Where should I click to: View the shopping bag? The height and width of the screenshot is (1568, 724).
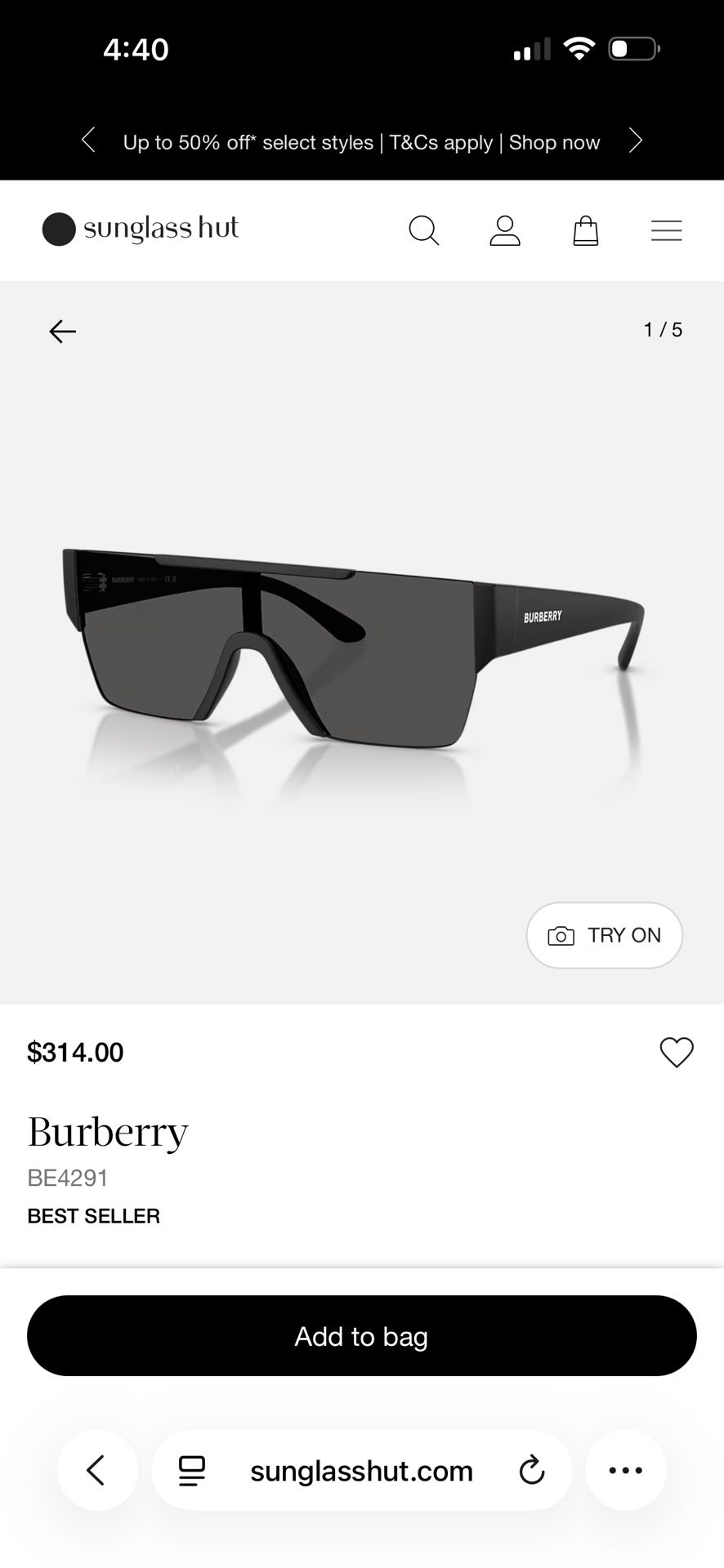tap(585, 230)
